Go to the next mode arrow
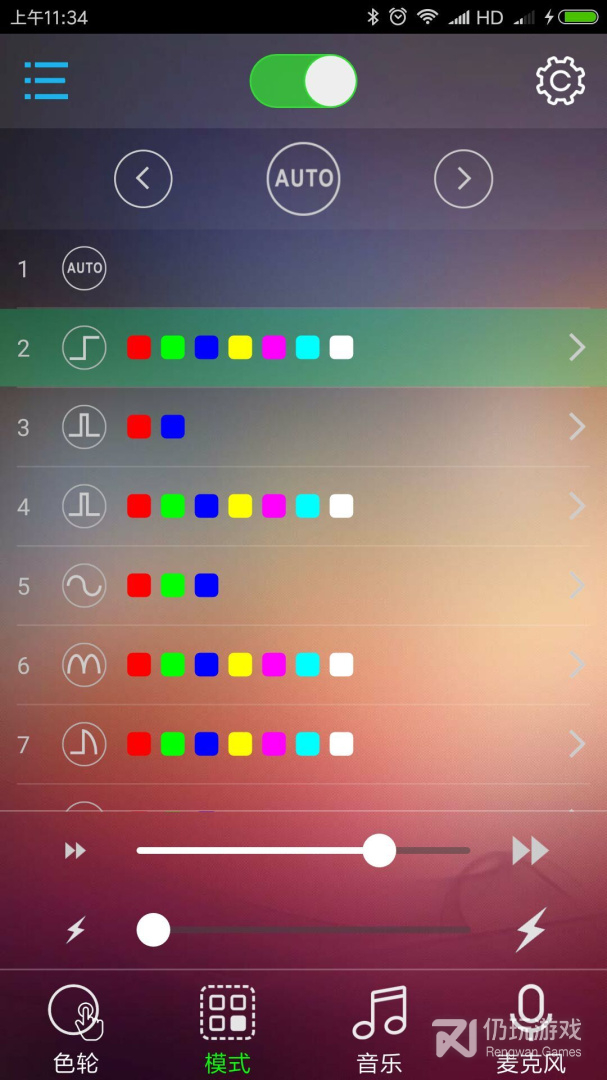The width and height of the screenshot is (607, 1080). tap(463, 179)
